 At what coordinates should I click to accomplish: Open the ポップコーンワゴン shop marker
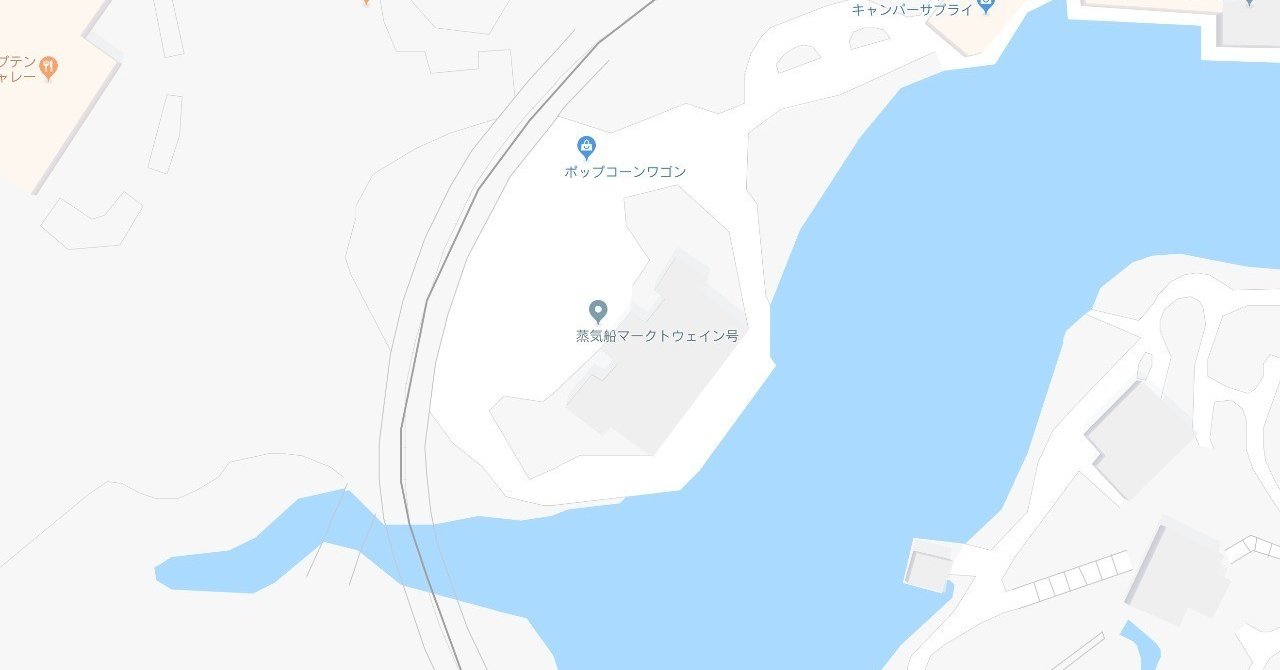(x=587, y=147)
